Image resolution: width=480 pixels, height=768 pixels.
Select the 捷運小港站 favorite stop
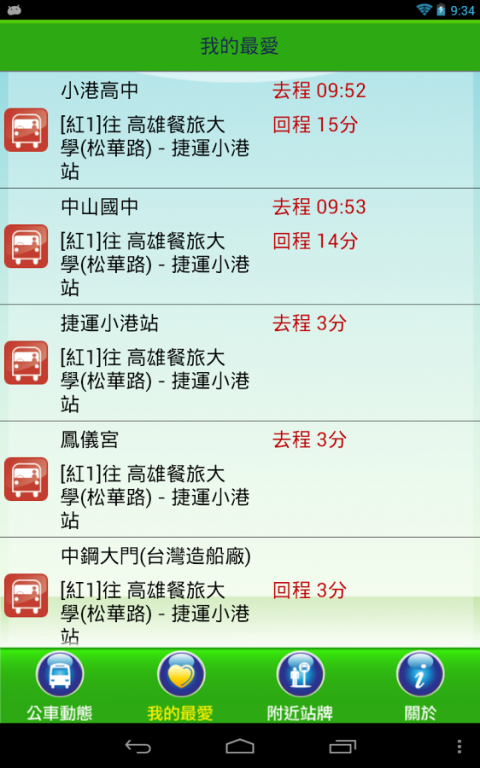click(x=240, y=363)
